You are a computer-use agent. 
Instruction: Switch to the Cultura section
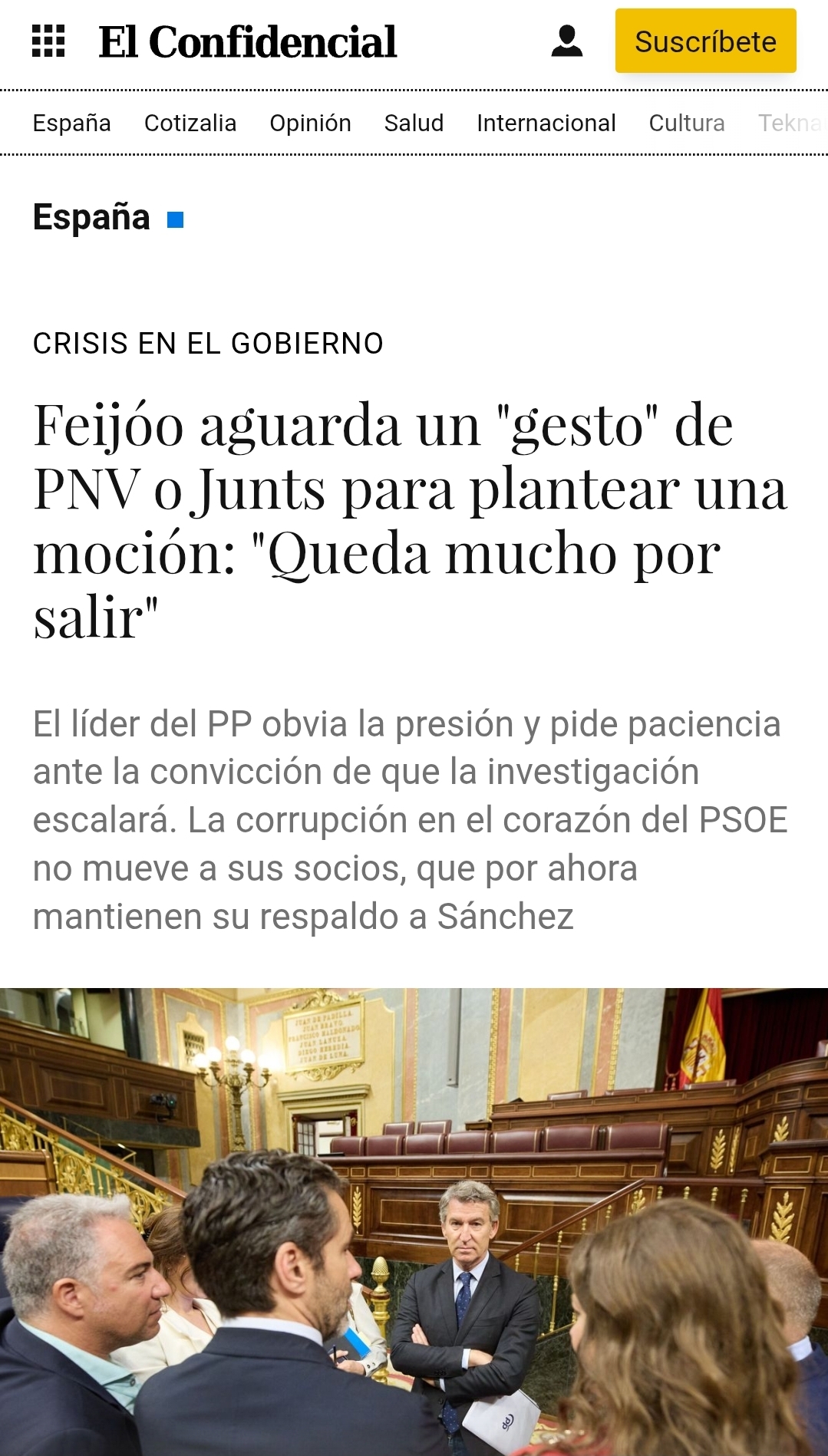(687, 123)
